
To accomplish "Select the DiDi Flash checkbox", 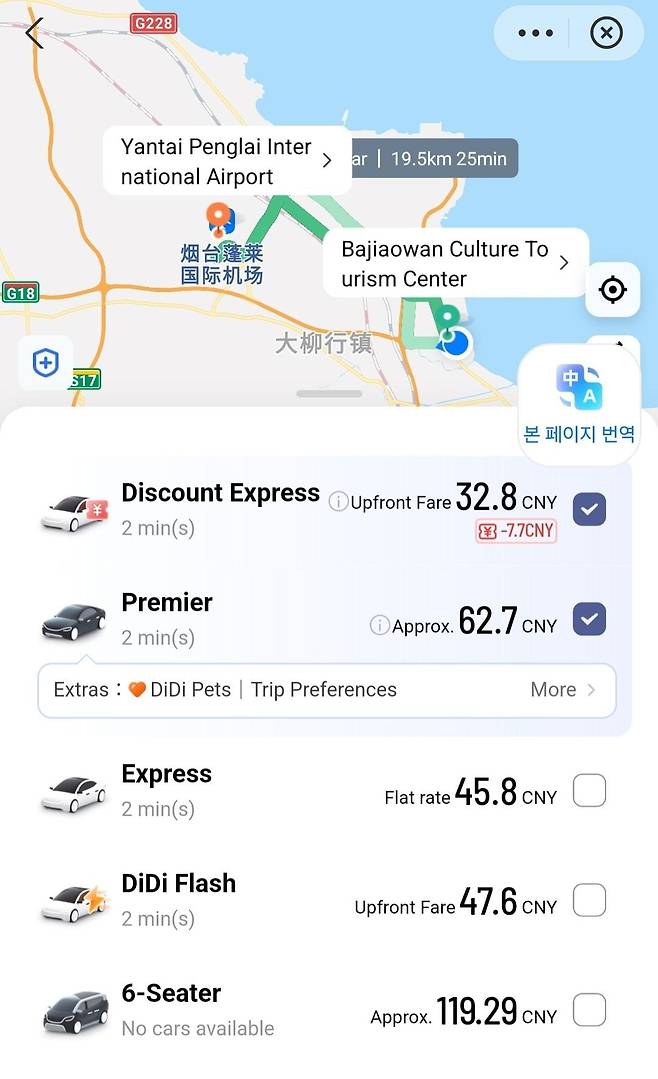I will pos(589,901).
